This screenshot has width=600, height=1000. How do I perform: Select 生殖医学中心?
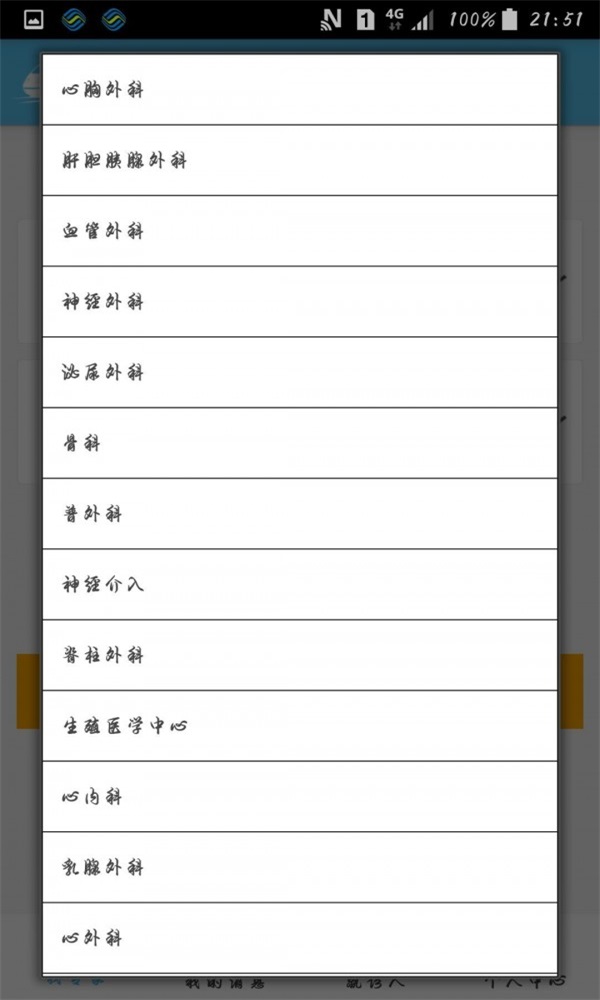[300, 726]
